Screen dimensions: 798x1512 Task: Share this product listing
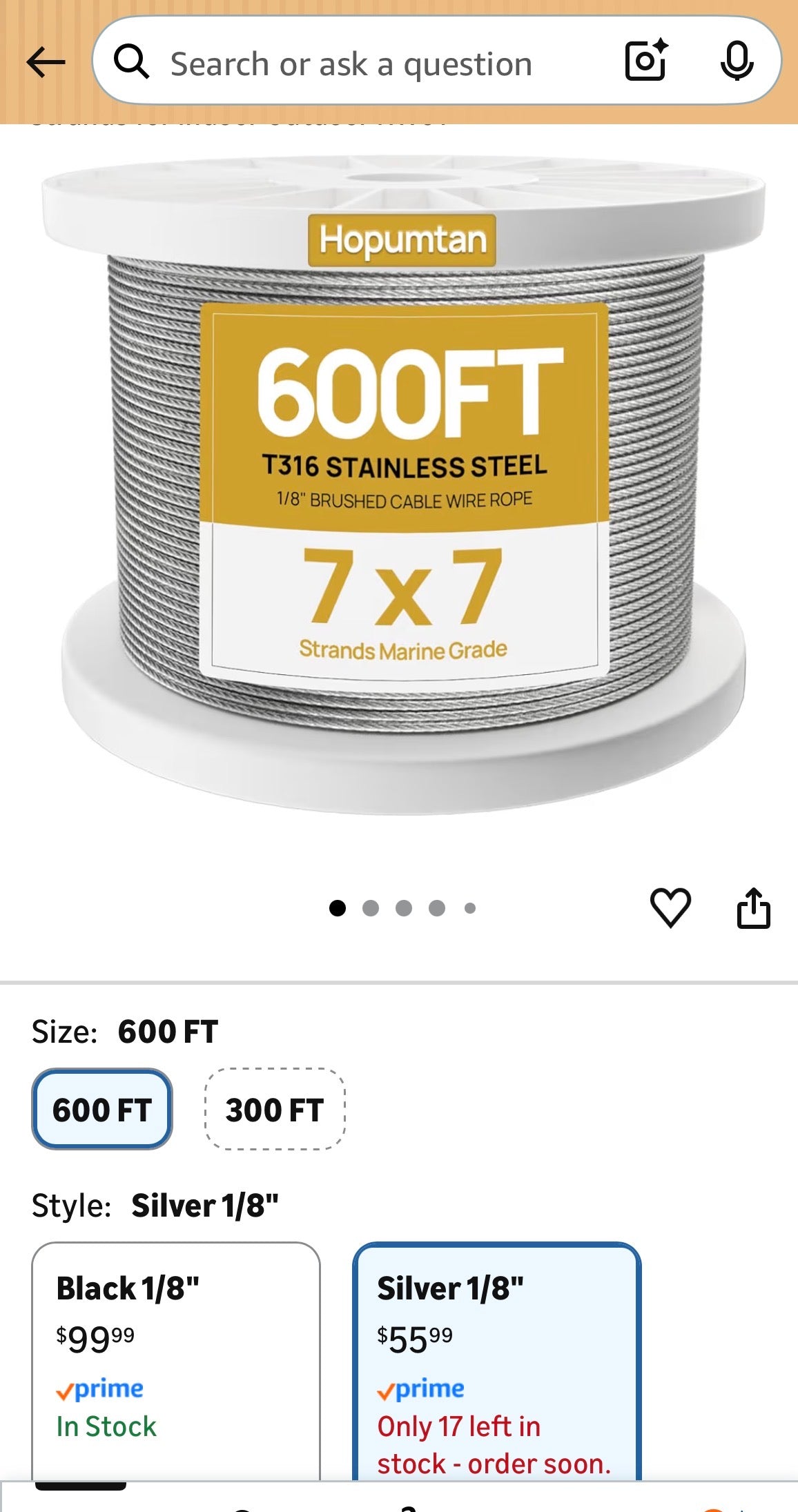(x=753, y=907)
